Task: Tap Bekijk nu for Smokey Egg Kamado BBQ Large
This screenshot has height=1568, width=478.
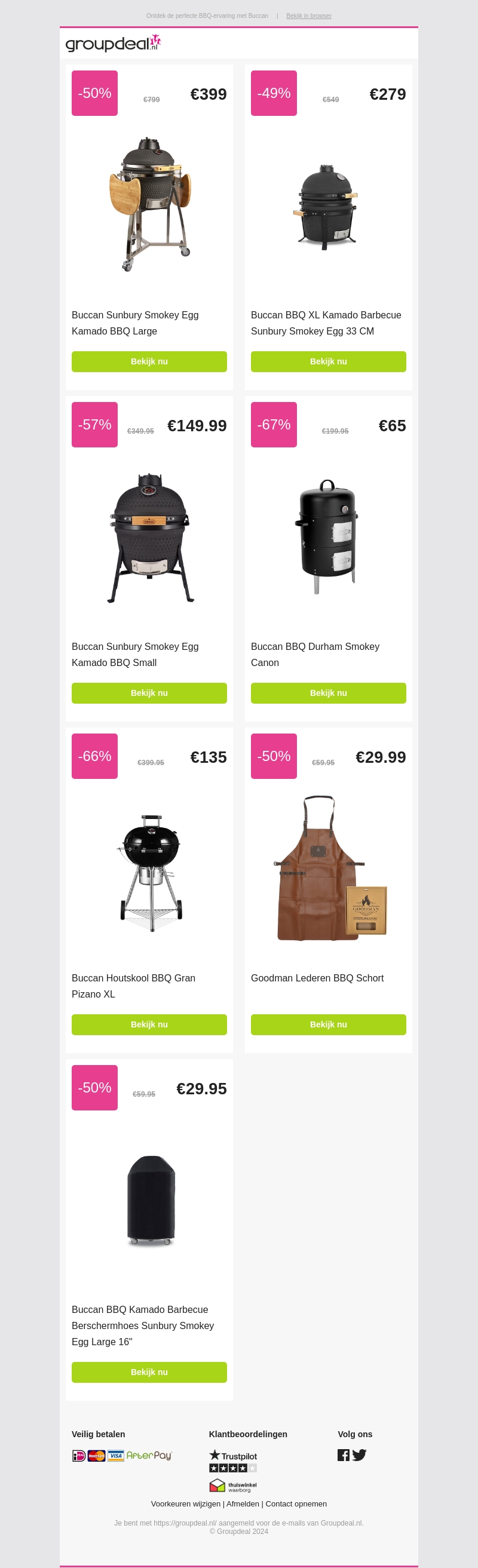Action: [x=149, y=361]
